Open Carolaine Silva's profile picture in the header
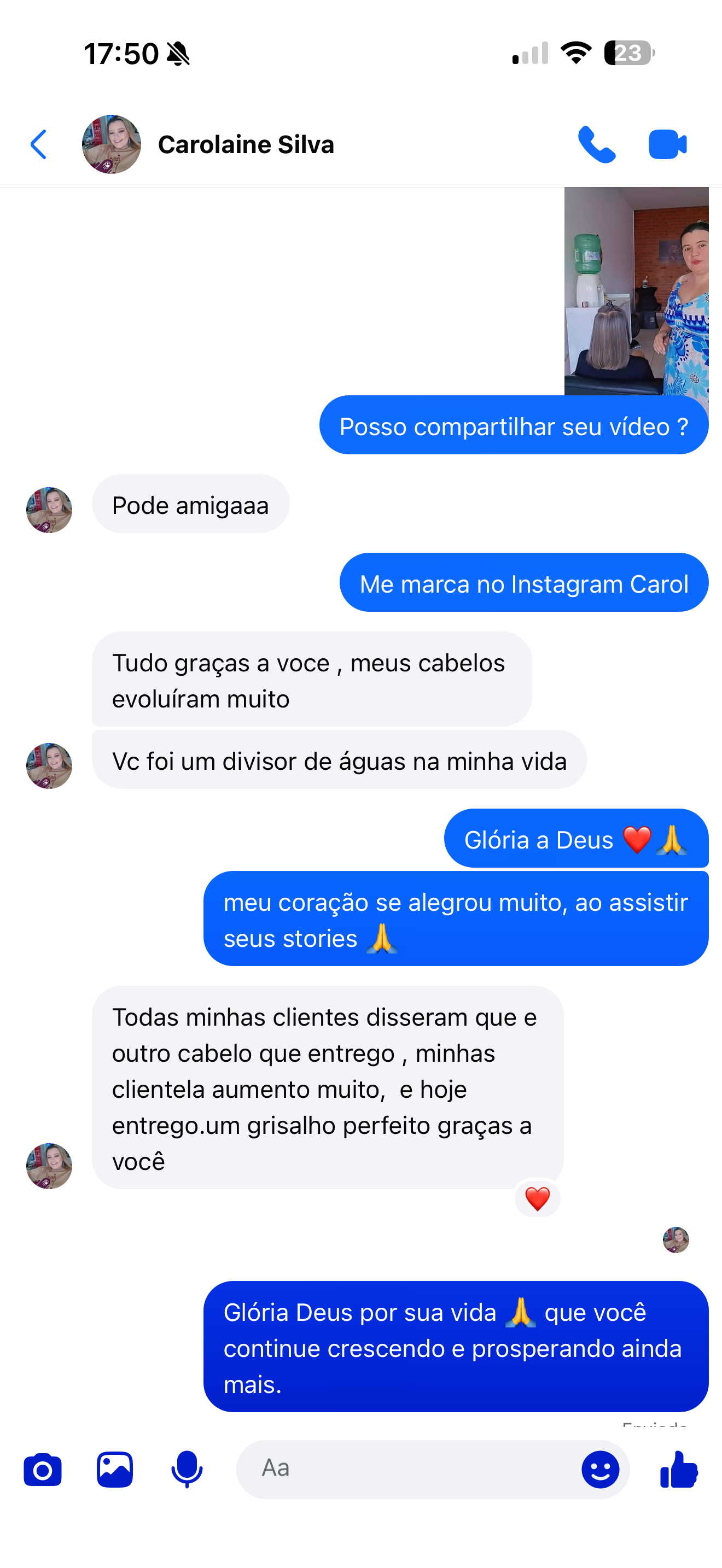 [x=111, y=144]
